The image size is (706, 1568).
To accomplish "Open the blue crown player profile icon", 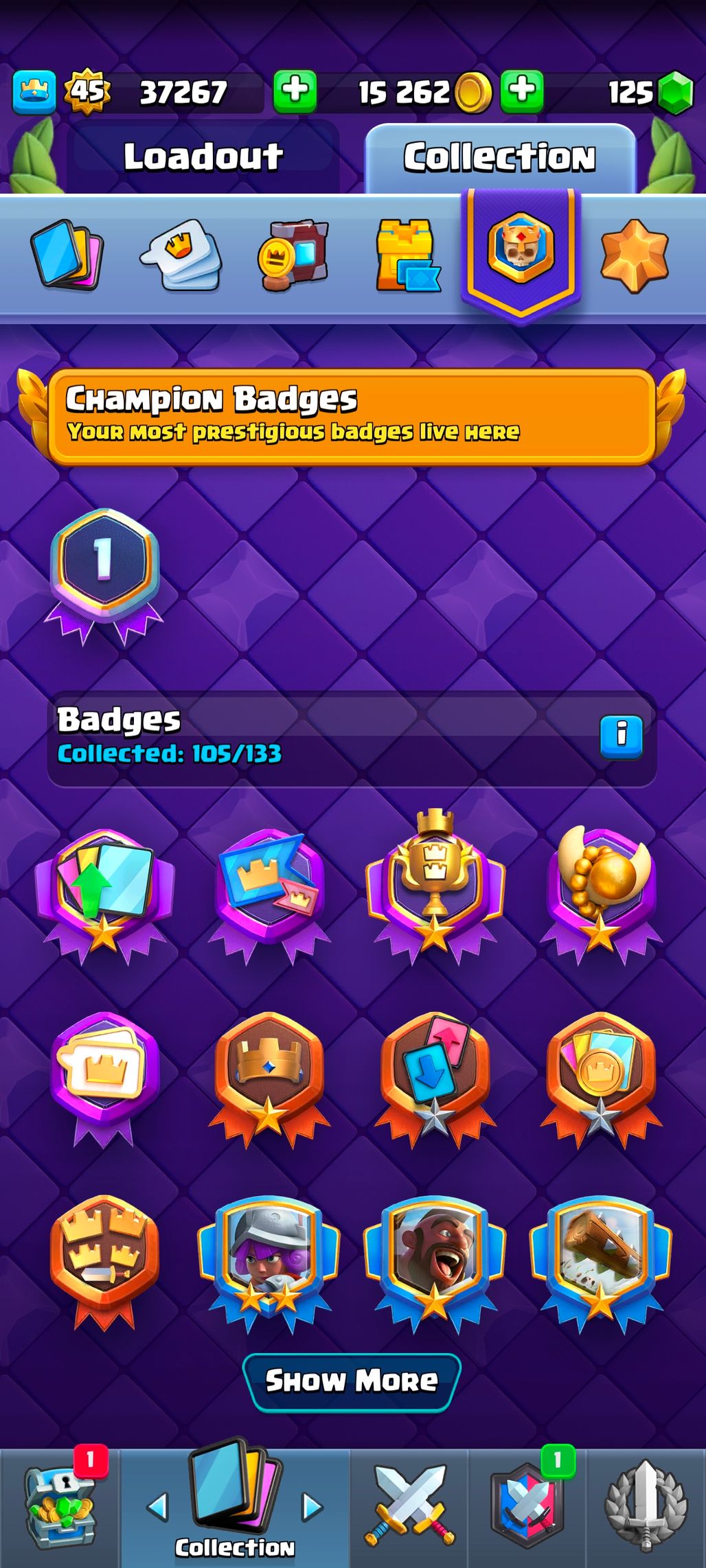I will click(x=34, y=91).
